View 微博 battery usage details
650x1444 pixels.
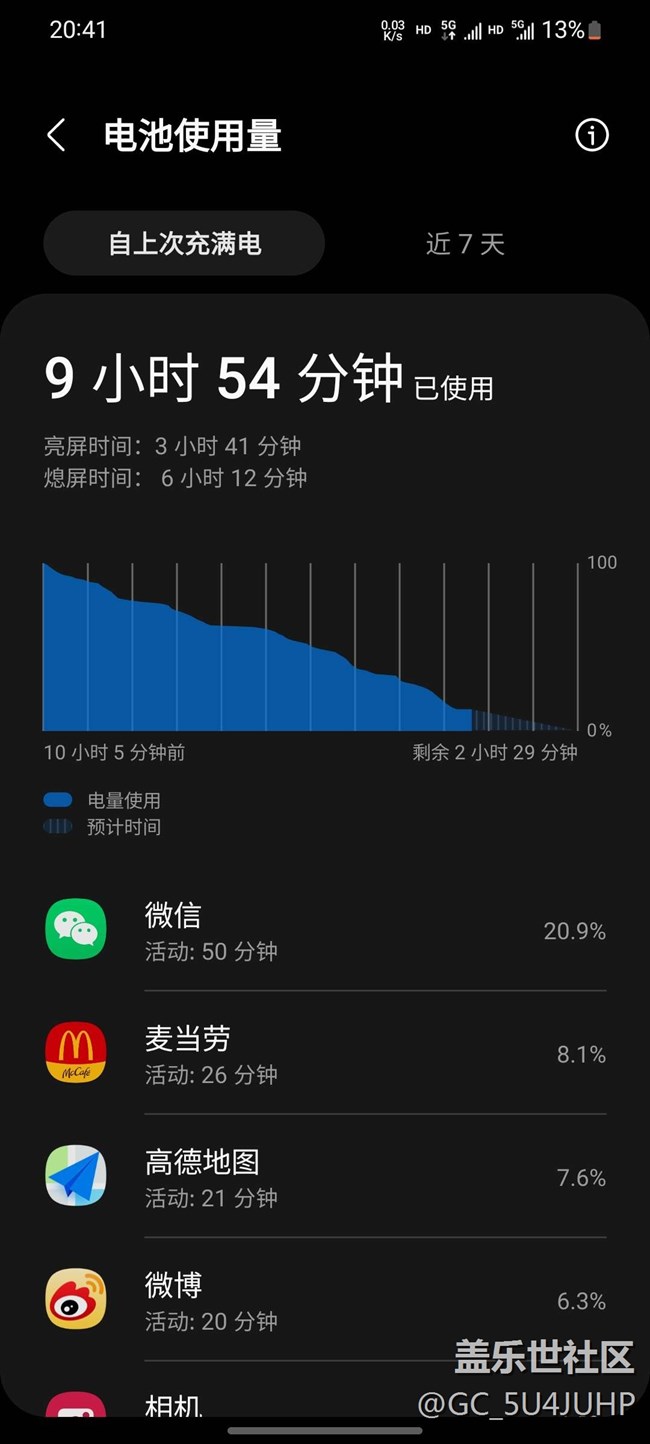[x=325, y=1300]
